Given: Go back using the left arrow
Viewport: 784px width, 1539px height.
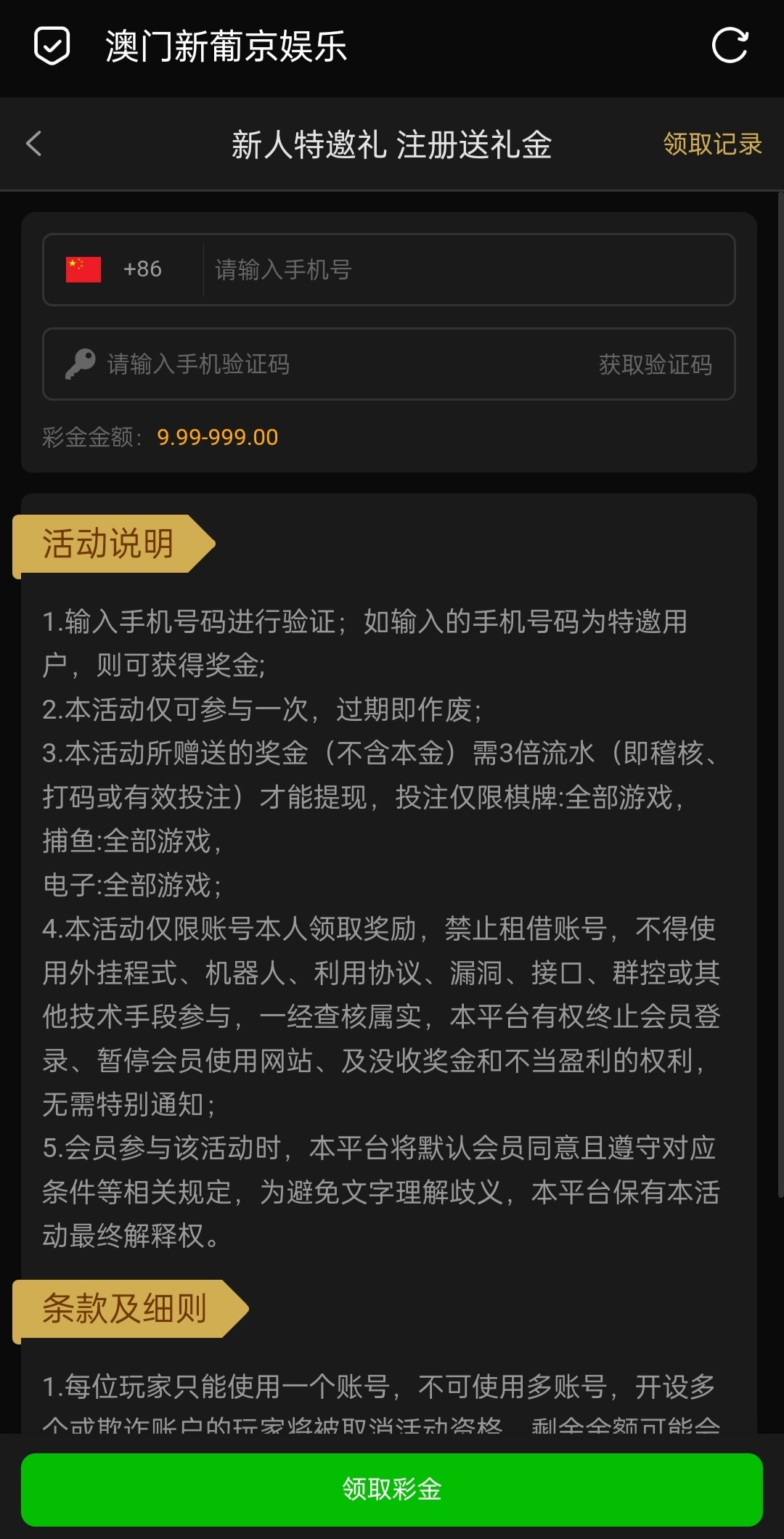Looking at the screenshot, I should click(x=34, y=144).
